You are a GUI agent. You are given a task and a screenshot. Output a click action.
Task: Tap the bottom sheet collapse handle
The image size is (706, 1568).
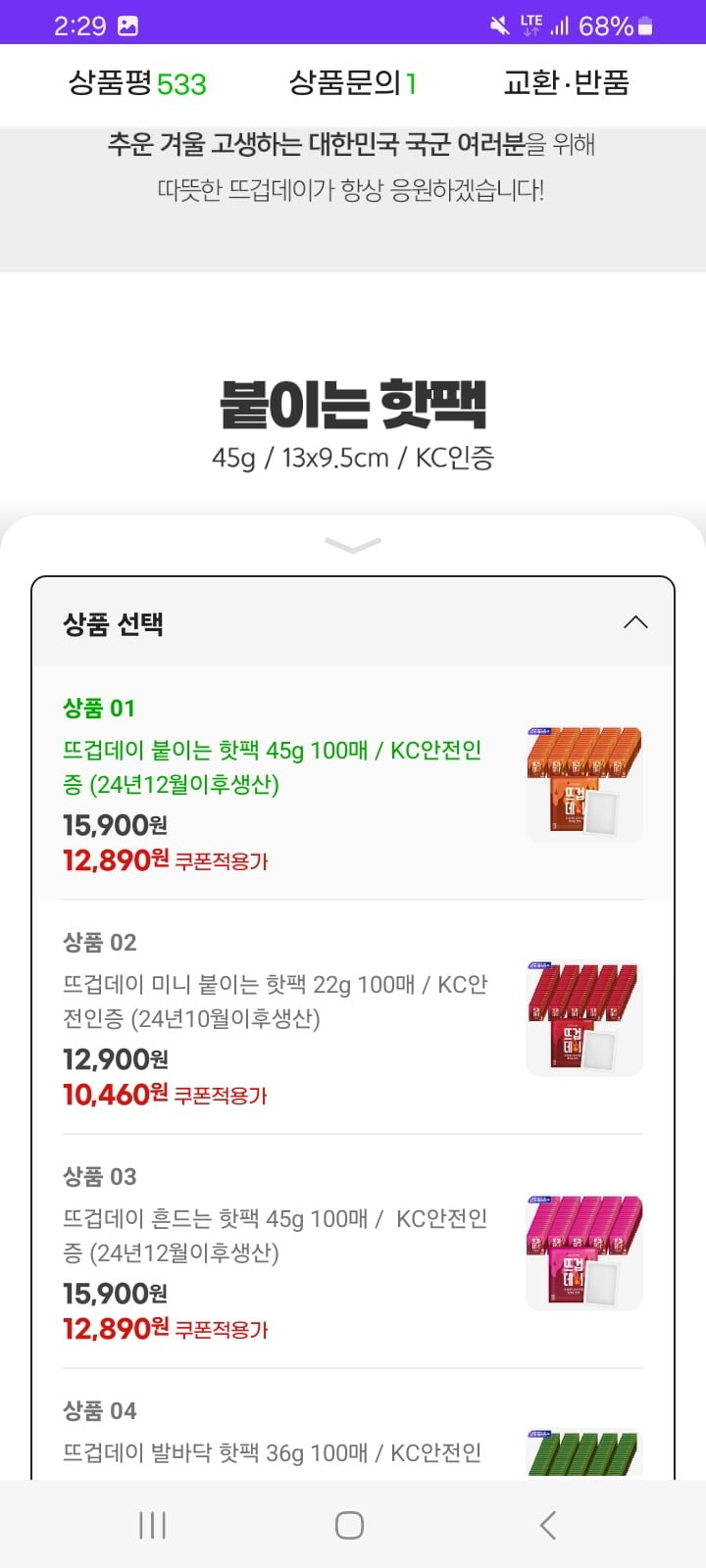point(352,545)
